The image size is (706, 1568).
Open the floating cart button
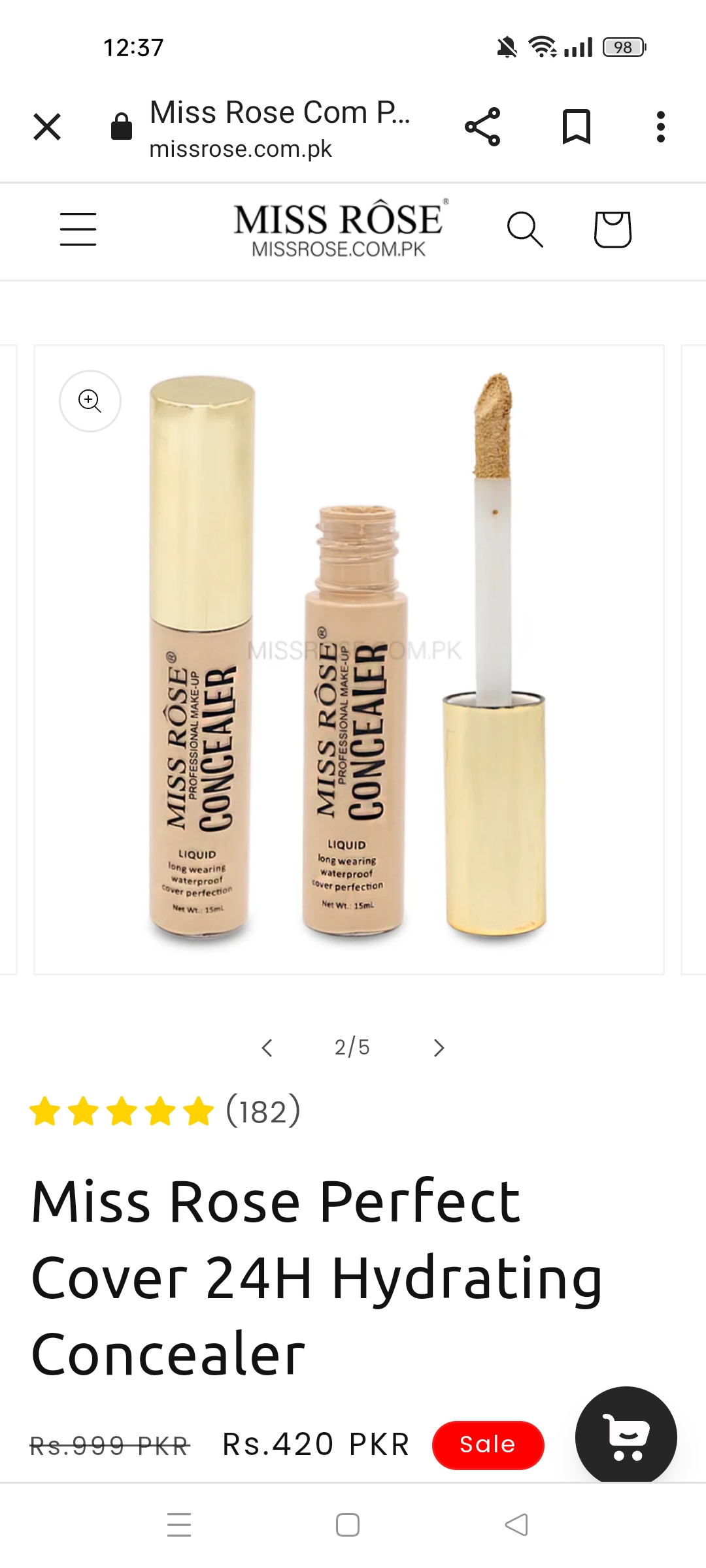626,1437
